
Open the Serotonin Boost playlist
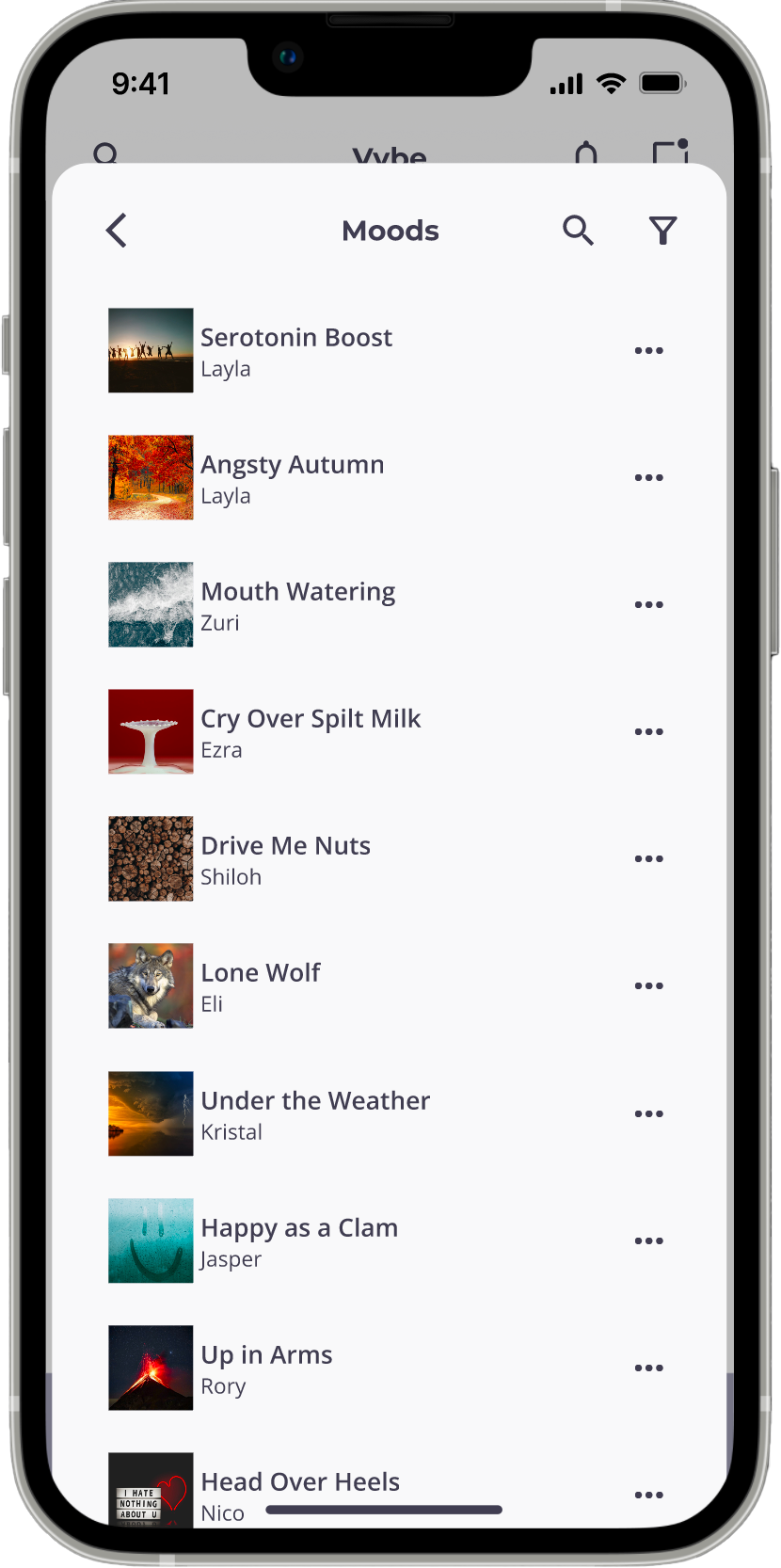[295, 350]
